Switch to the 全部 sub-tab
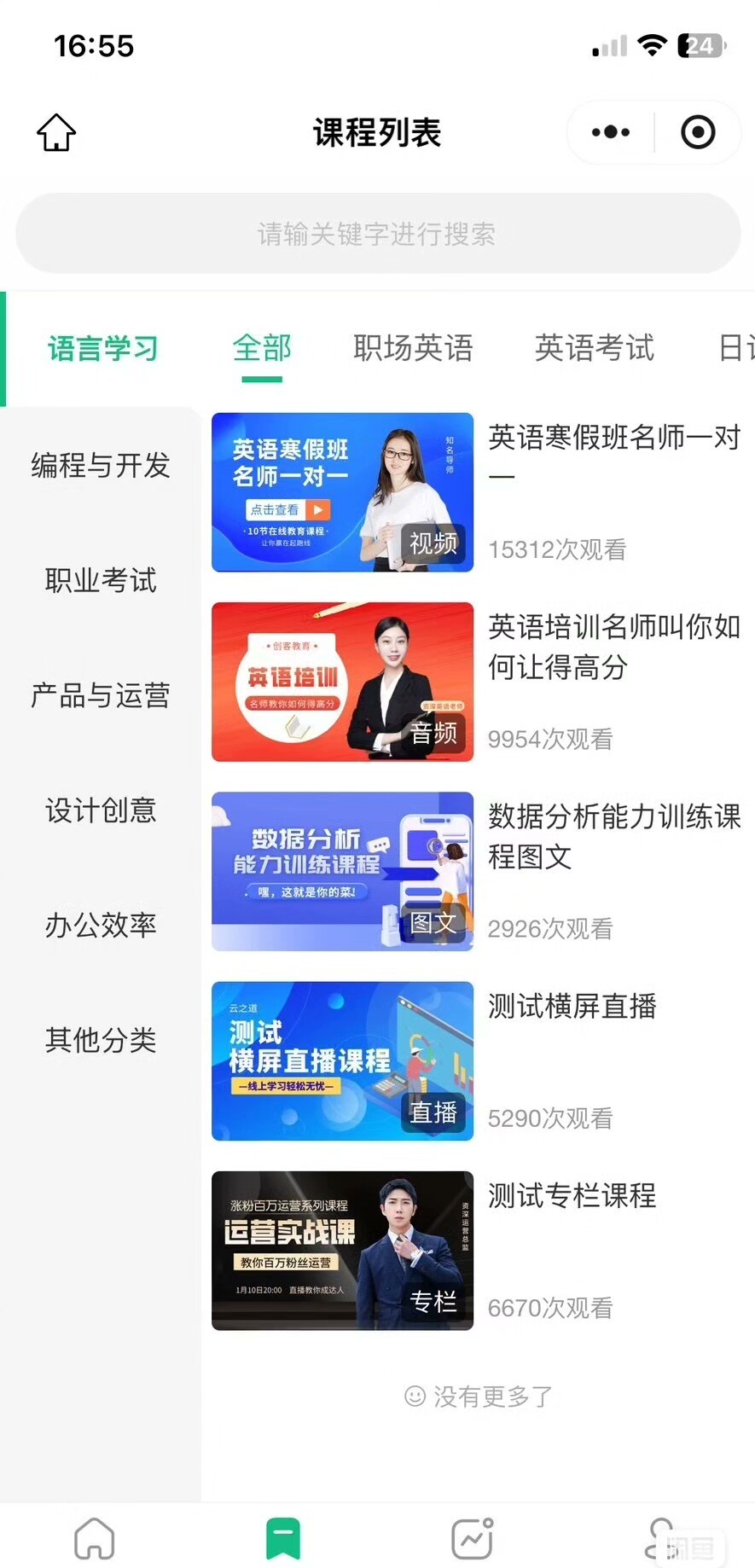Image resolution: width=755 pixels, height=1568 pixels. point(262,349)
